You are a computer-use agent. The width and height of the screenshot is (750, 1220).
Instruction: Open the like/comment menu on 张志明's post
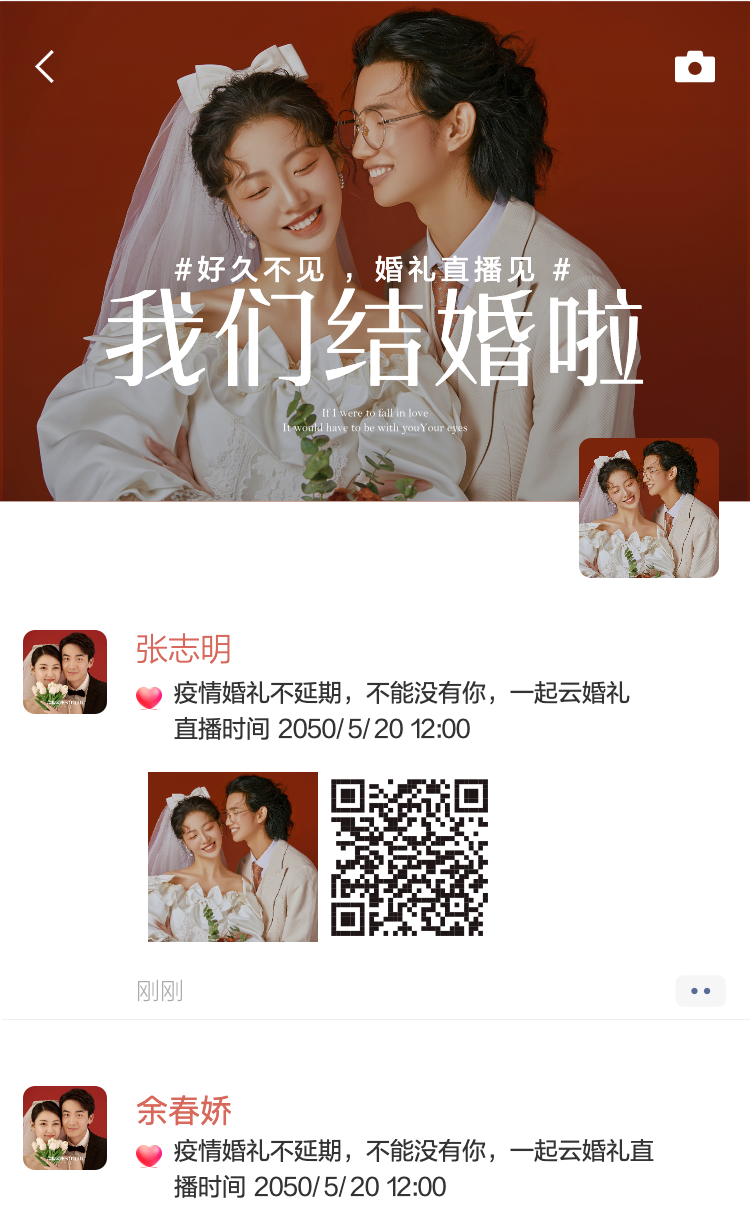coord(700,991)
